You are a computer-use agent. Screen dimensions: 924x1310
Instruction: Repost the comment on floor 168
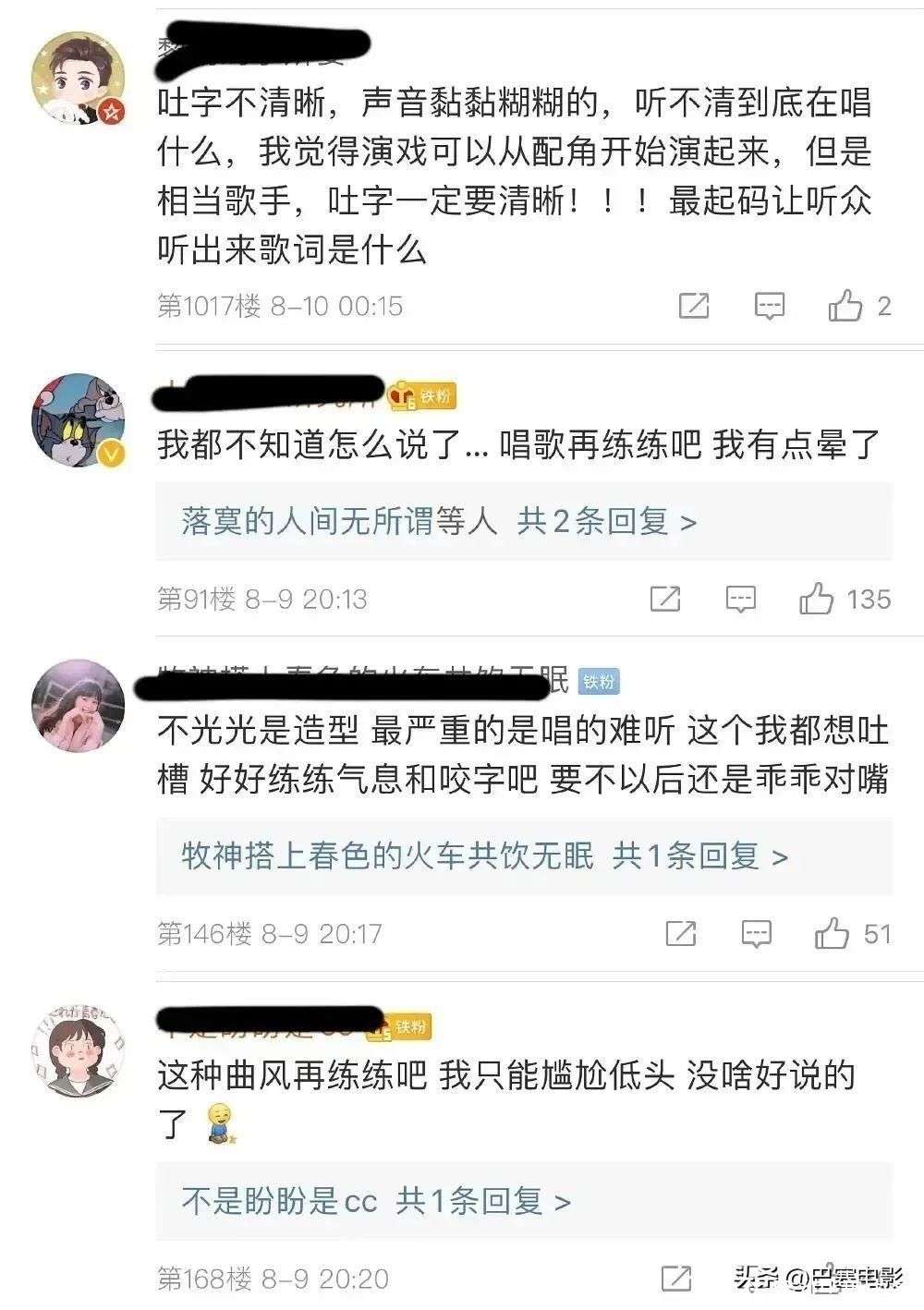(x=676, y=1279)
